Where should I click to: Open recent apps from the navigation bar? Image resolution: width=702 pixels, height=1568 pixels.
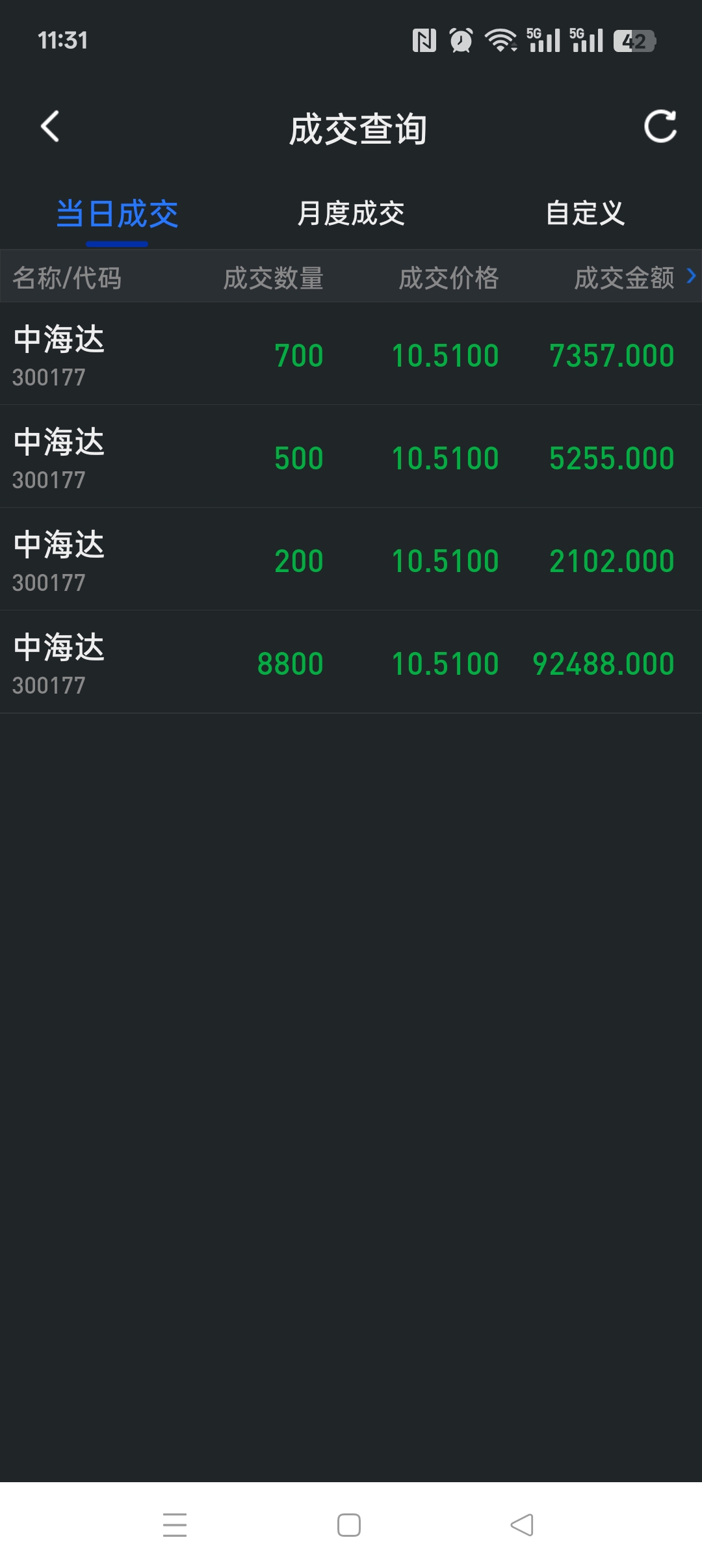pos(175,1525)
